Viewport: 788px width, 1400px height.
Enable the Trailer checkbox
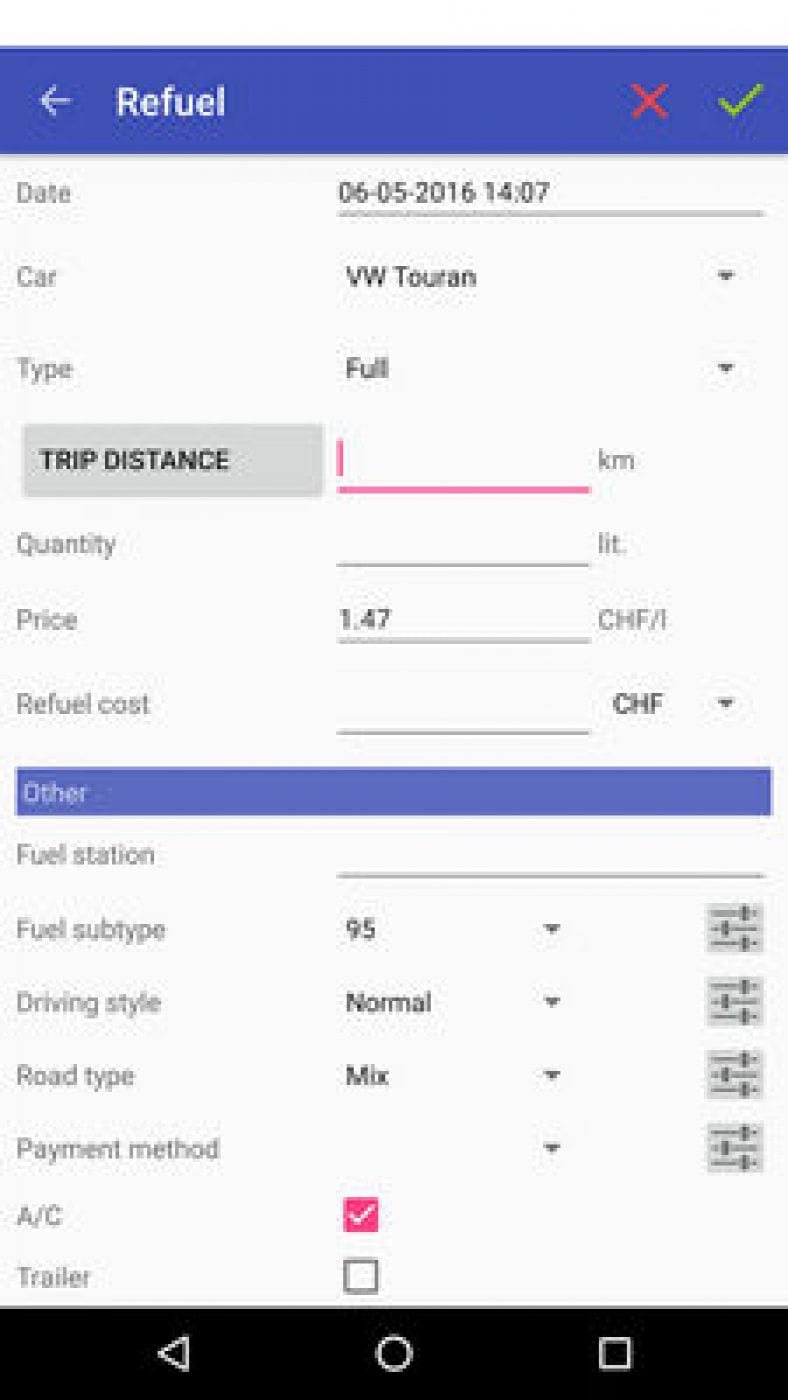(x=361, y=1276)
